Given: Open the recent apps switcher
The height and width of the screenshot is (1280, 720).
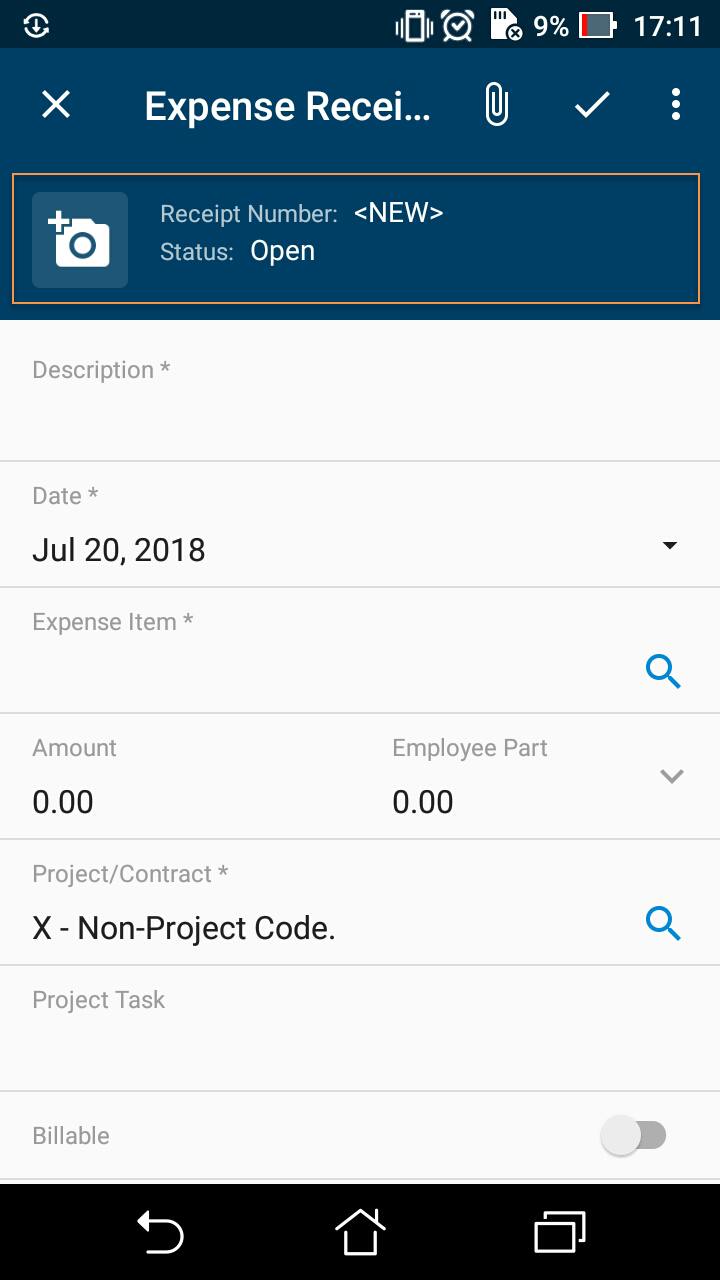Looking at the screenshot, I should click(x=557, y=1232).
